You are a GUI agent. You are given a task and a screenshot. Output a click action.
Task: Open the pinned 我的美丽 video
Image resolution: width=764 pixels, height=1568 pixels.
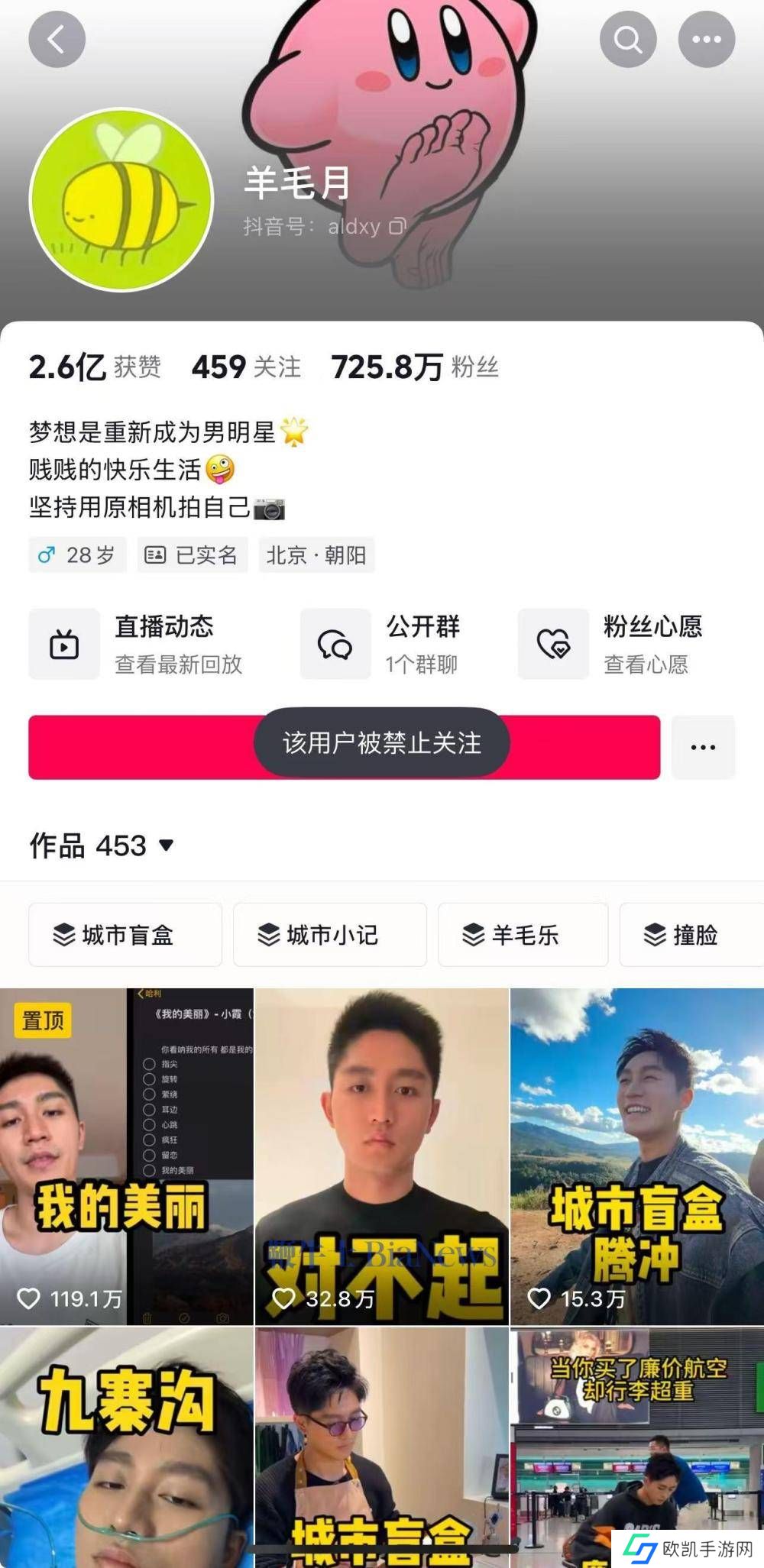click(x=126, y=1156)
